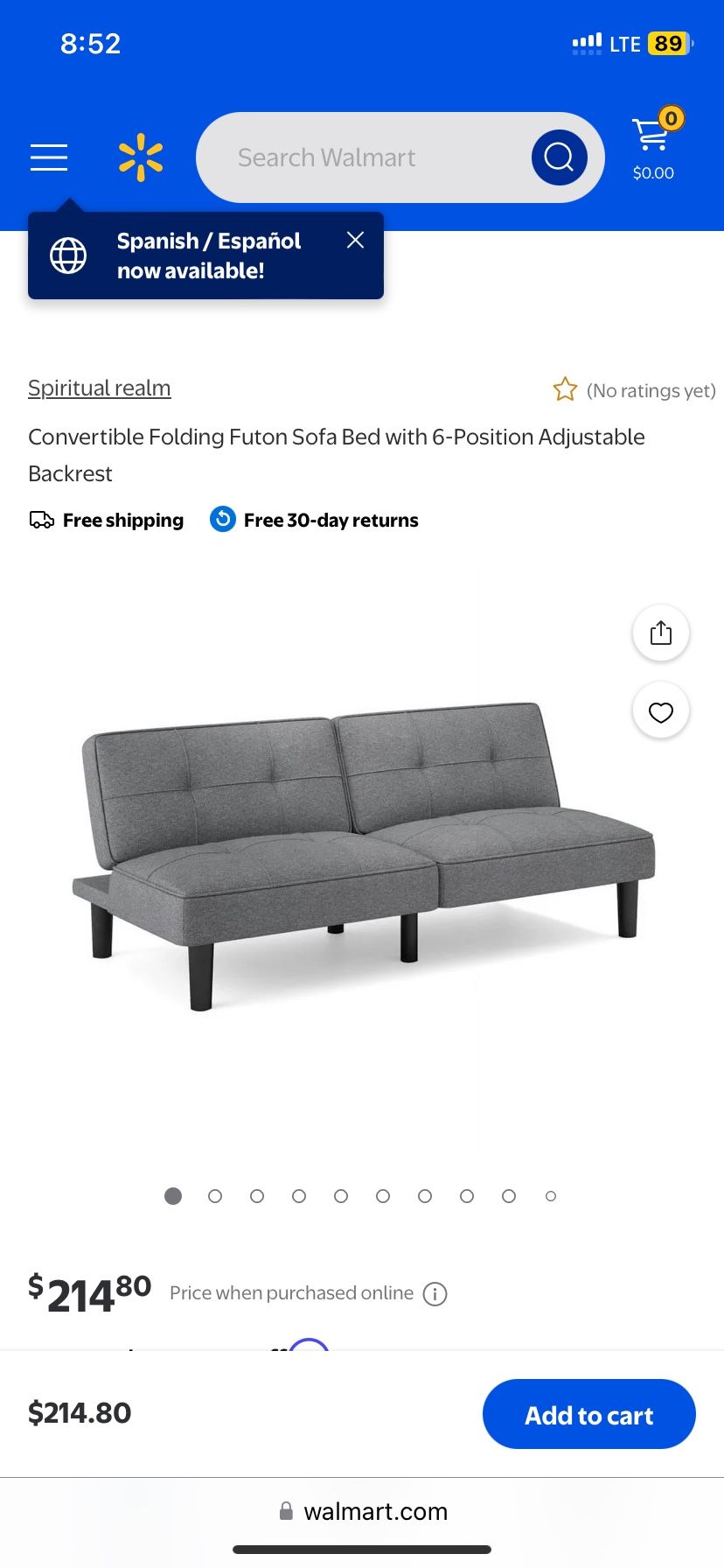Go to the Walmart home logo
The height and width of the screenshot is (1568, 724).
(141, 157)
